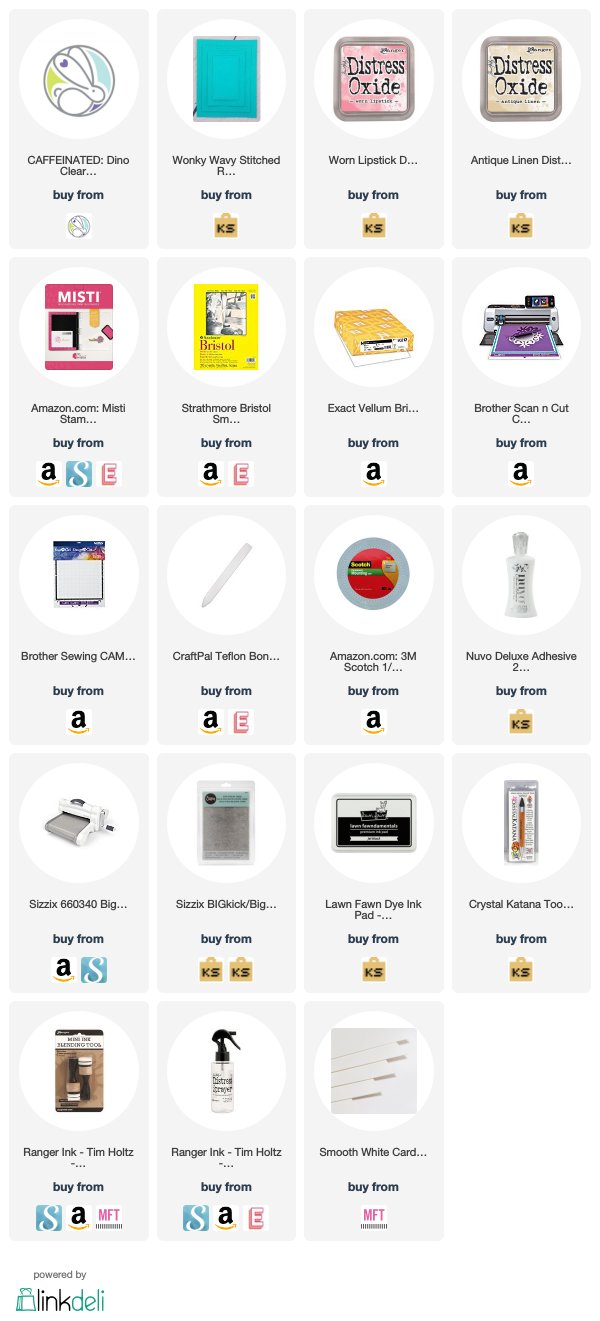Tap S store icon under Sizzix 660340
The width and height of the screenshot is (600, 1321).
93,969
